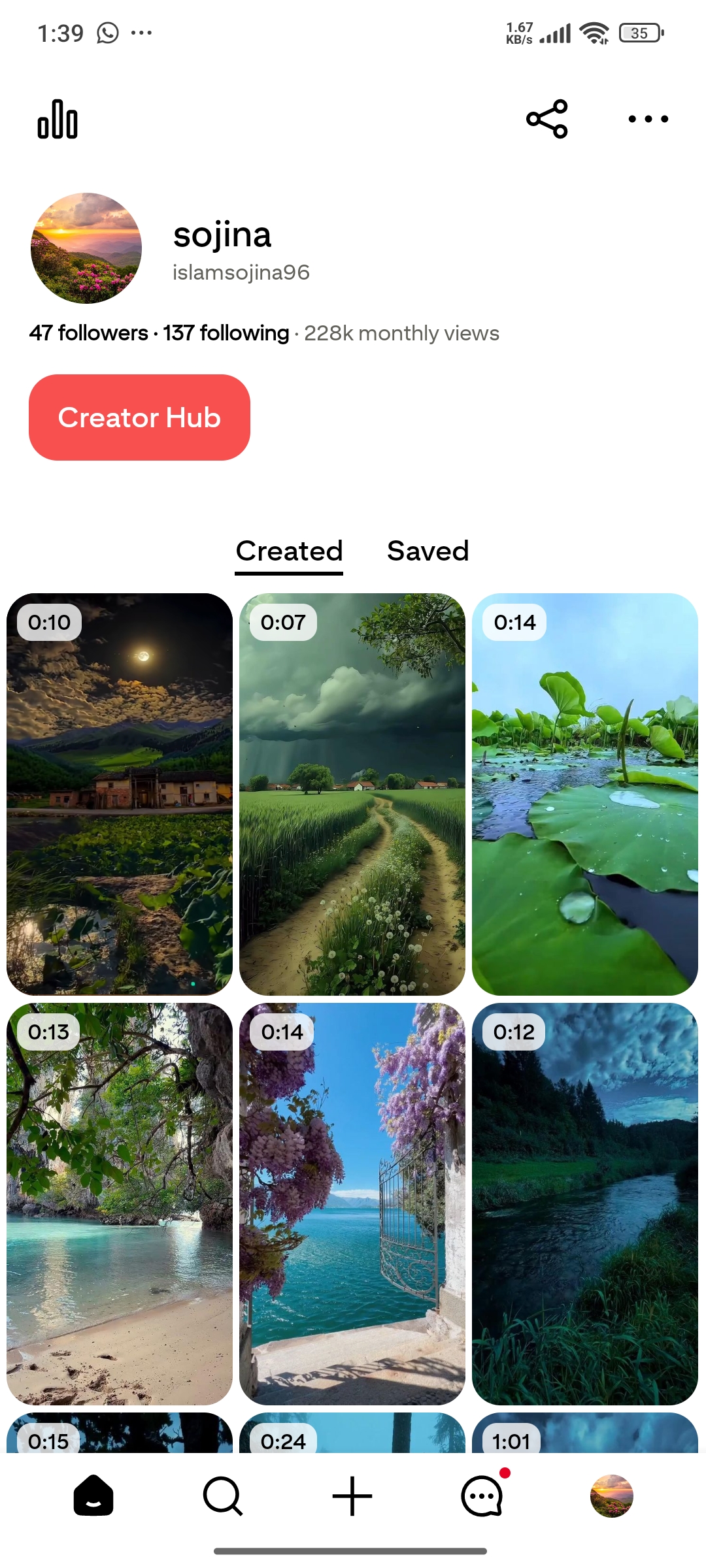Open search from the bottom bar
This screenshot has height=1568, width=706.
pos(223,1495)
